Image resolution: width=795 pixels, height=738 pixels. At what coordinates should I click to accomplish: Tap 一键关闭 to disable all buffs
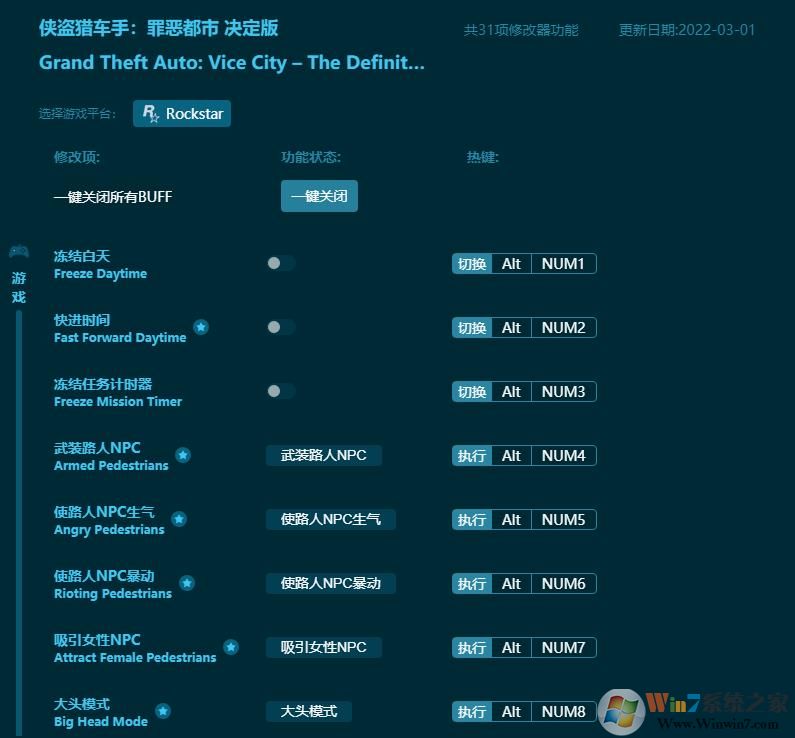click(x=319, y=196)
